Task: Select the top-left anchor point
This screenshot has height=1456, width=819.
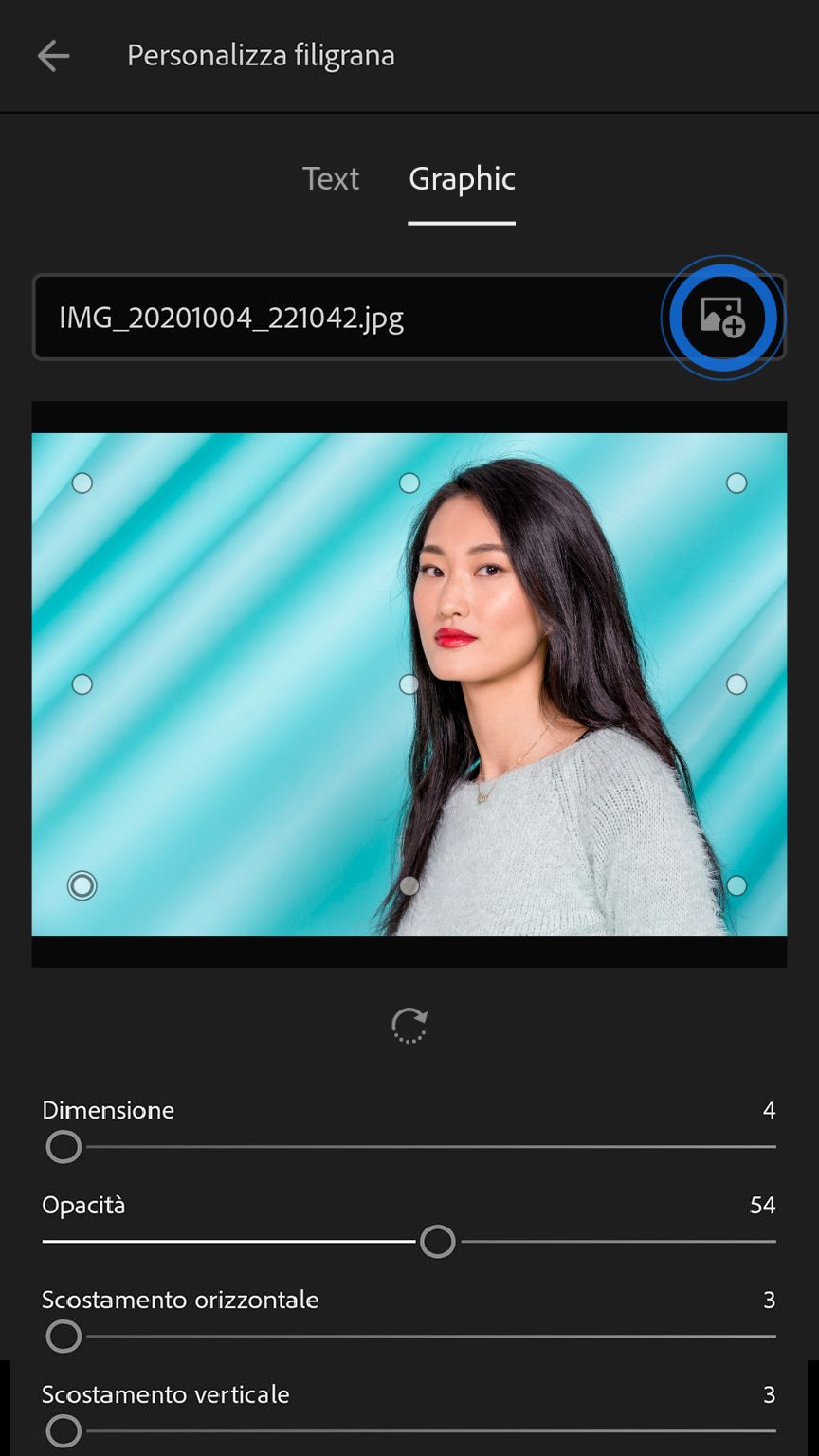Action: click(x=82, y=482)
